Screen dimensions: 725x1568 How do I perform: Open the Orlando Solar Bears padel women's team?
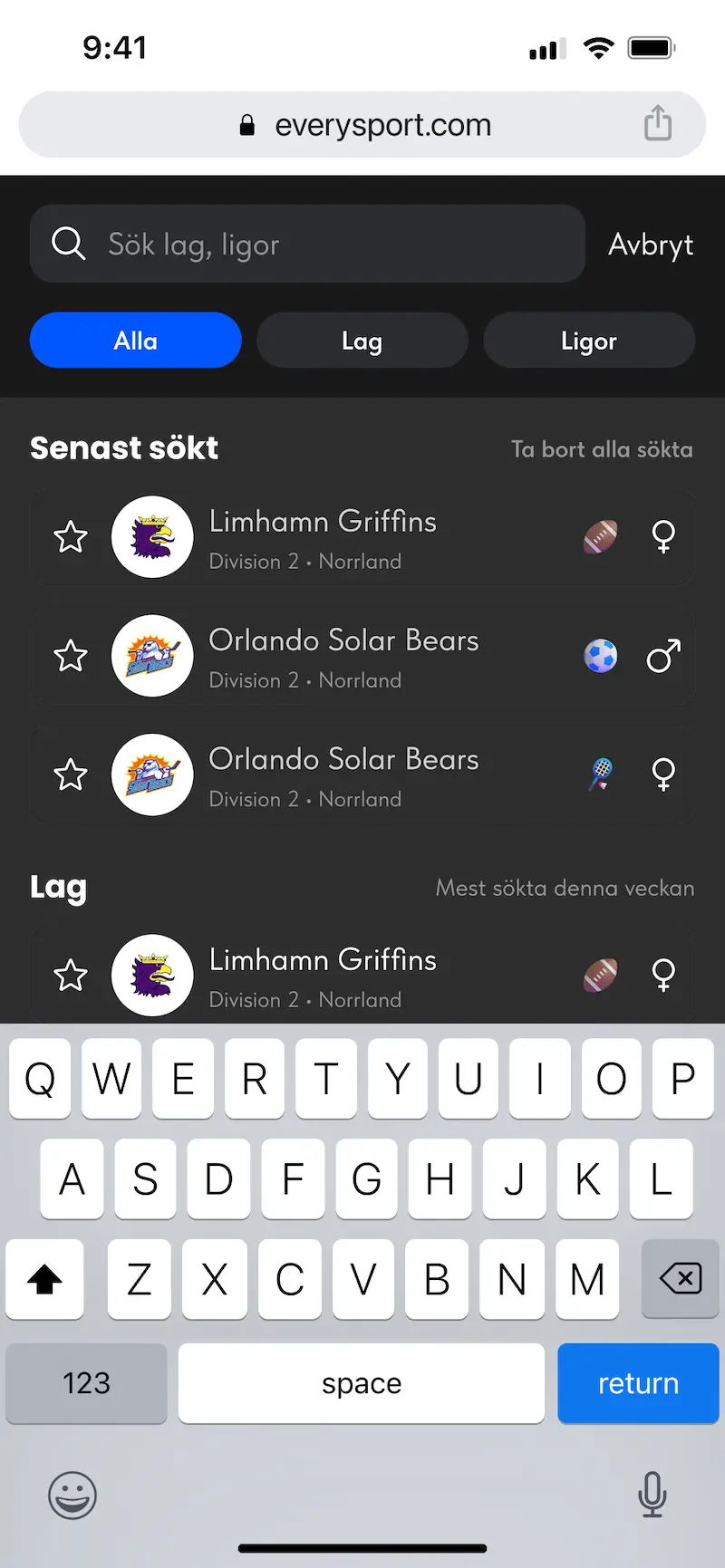point(362,774)
